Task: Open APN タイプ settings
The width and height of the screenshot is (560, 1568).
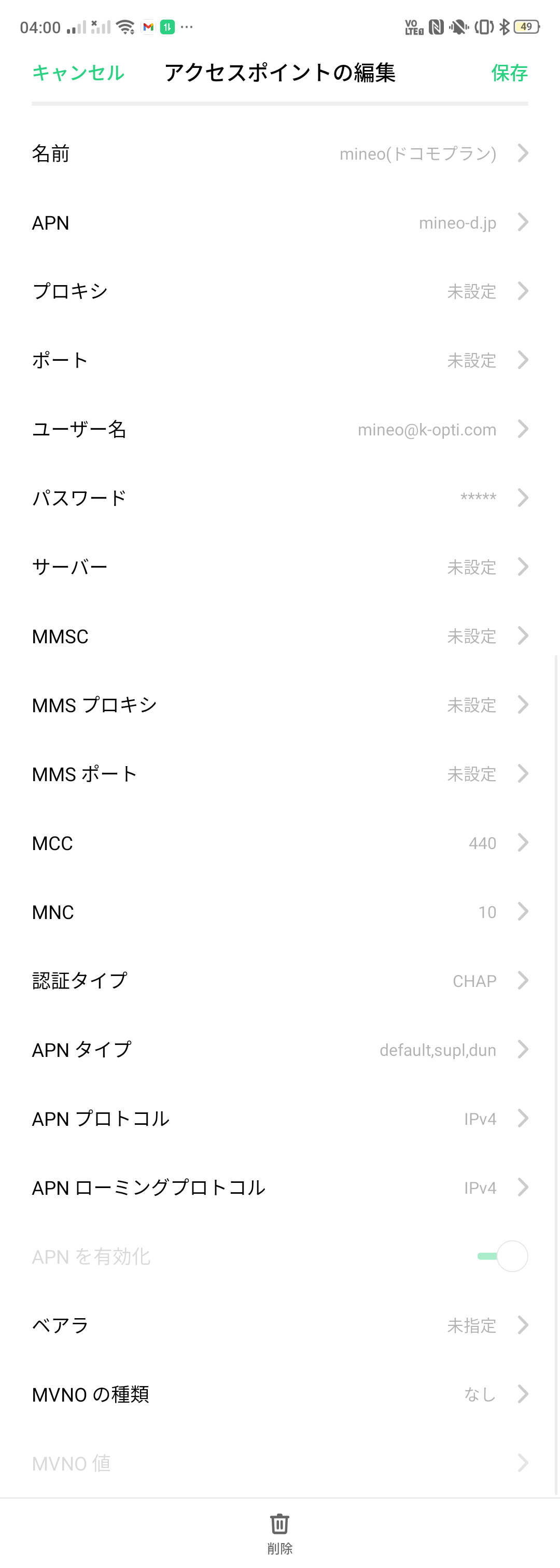Action: (280, 1050)
